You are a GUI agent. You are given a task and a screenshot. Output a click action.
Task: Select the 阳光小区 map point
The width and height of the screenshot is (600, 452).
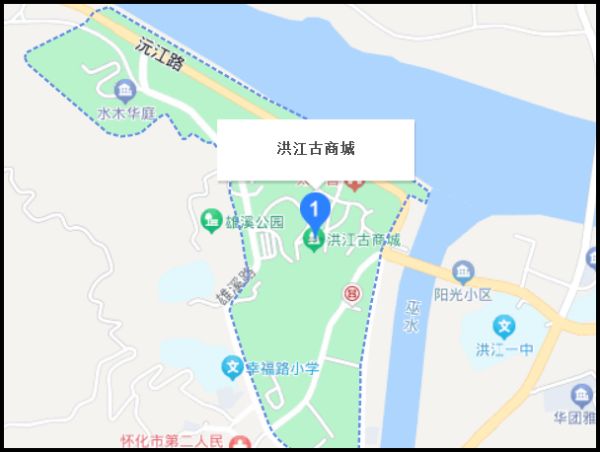coord(463,272)
